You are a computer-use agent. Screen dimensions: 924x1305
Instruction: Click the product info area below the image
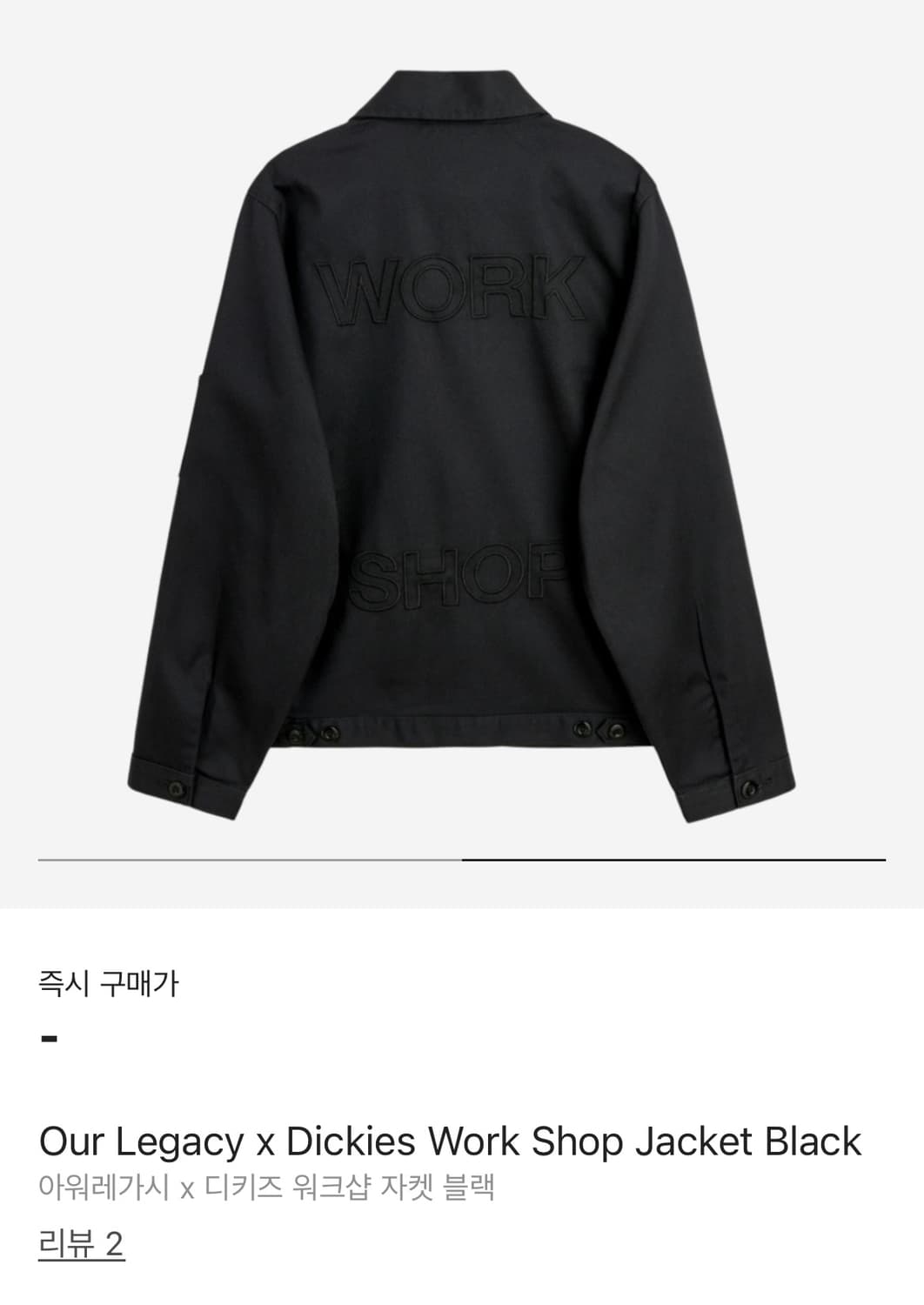click(448, 1140)
